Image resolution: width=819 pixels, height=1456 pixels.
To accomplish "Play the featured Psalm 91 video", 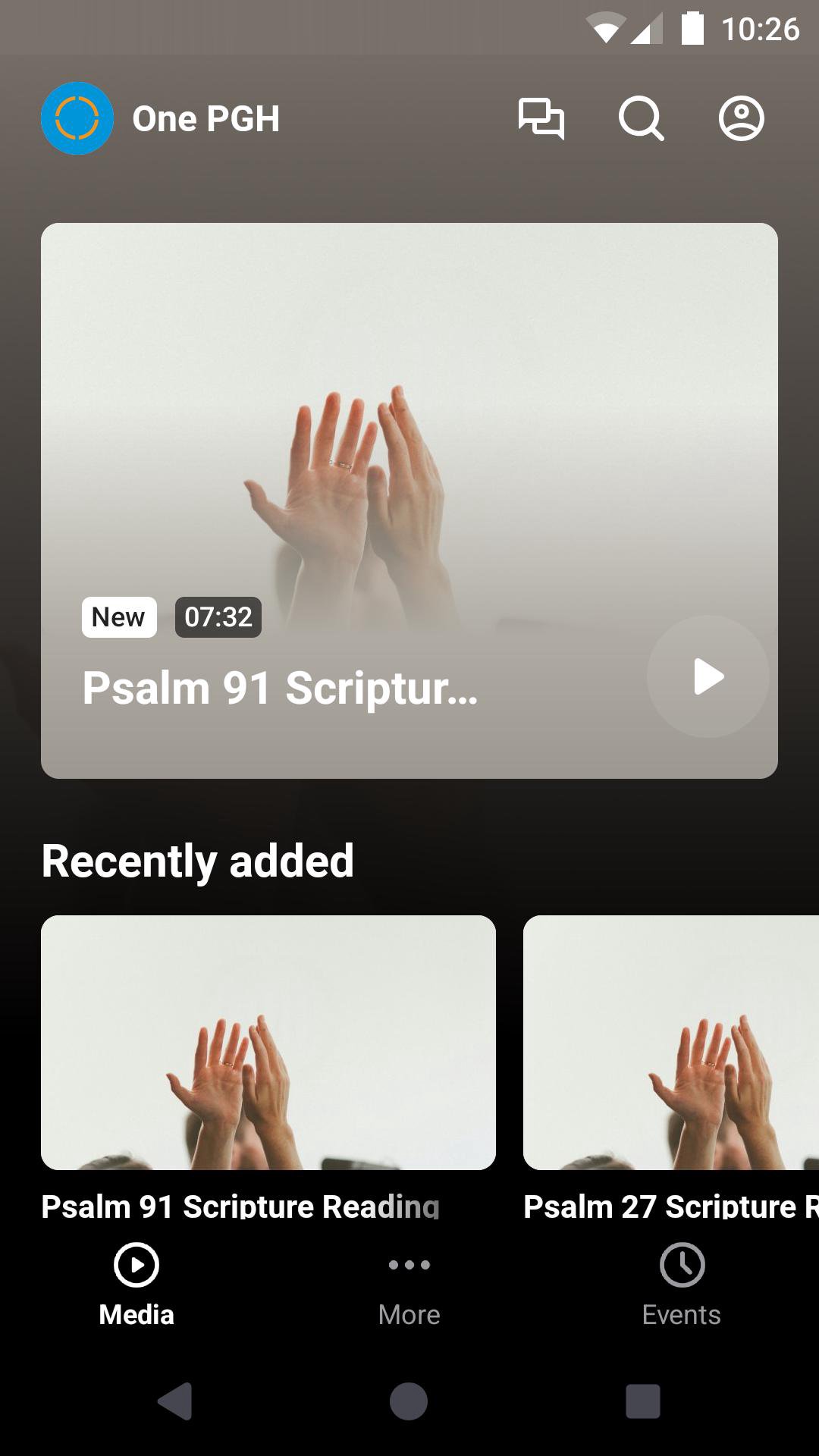I will pos(708,676).
